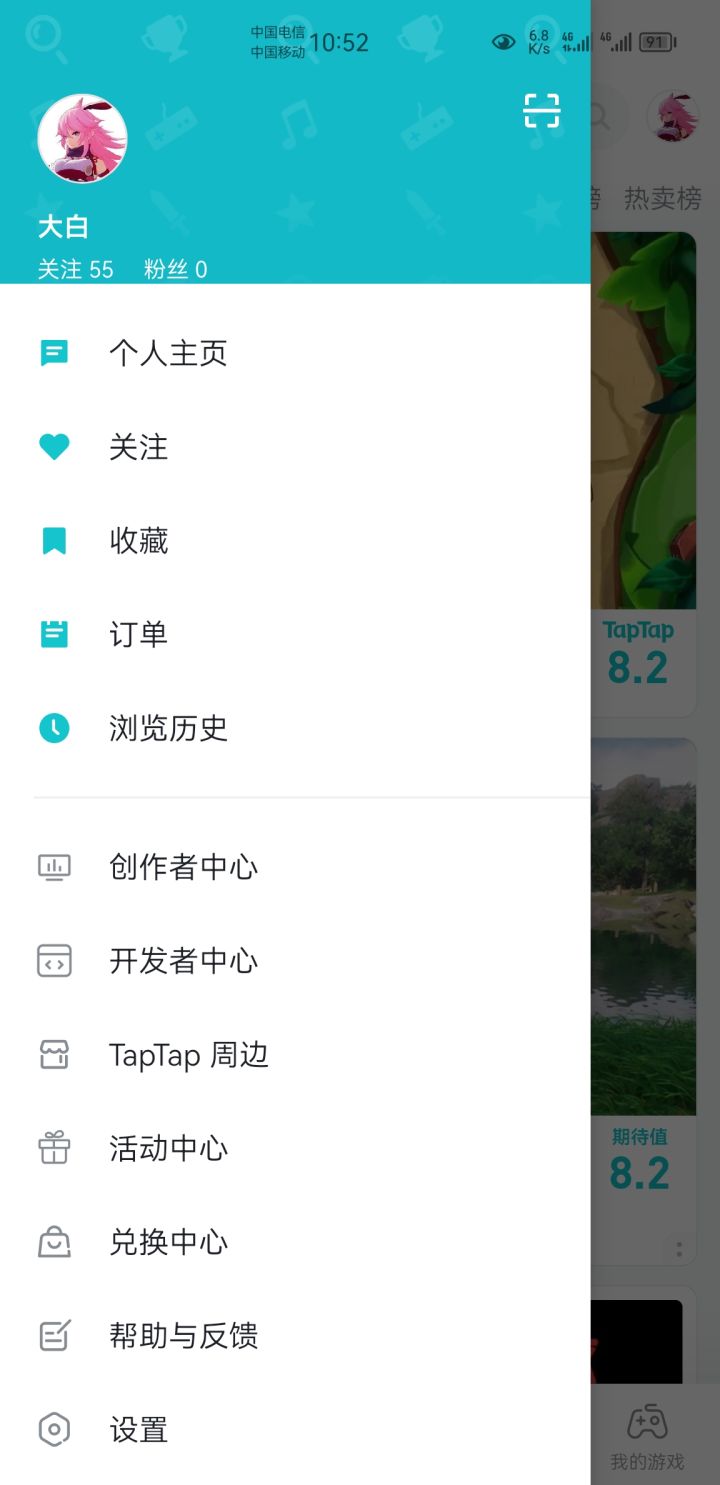
Task: Click the 开发者中心 code icon
Action: point(53,961)
